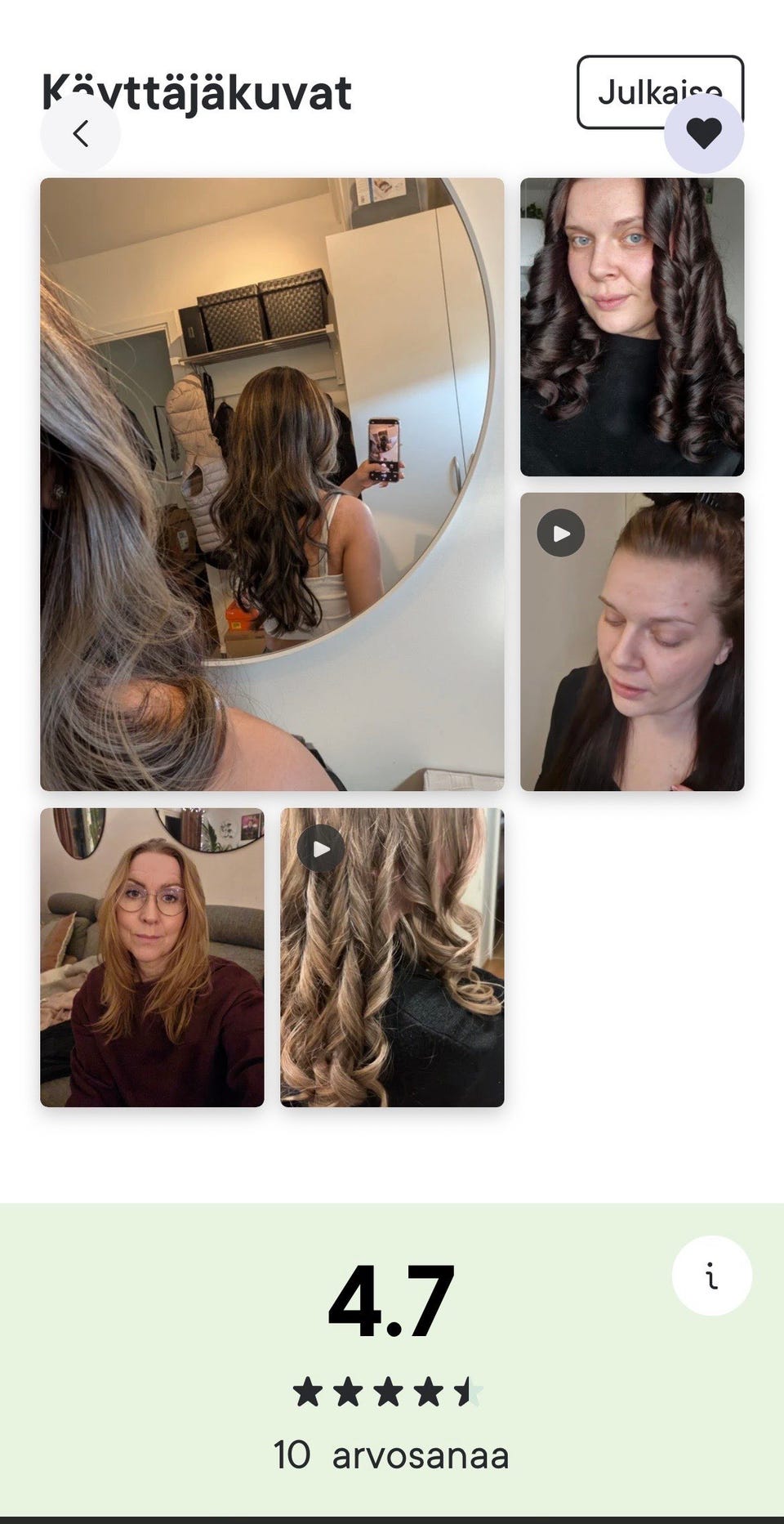Play the video of blonde curls
Image resolution: width=784 pixels, height=1524 pixels.
point(392,957)
